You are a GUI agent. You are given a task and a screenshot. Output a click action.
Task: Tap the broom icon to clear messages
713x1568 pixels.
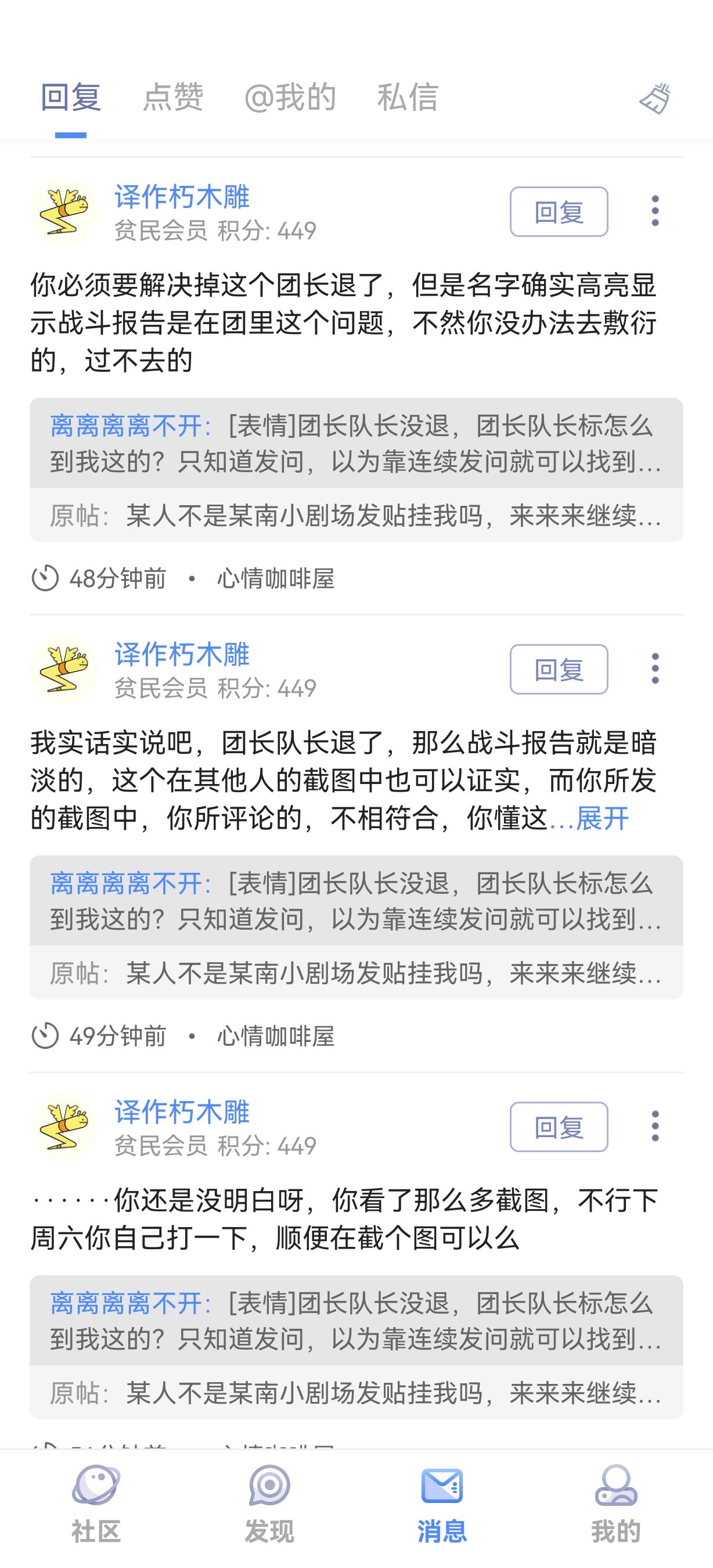coord(654,99)
